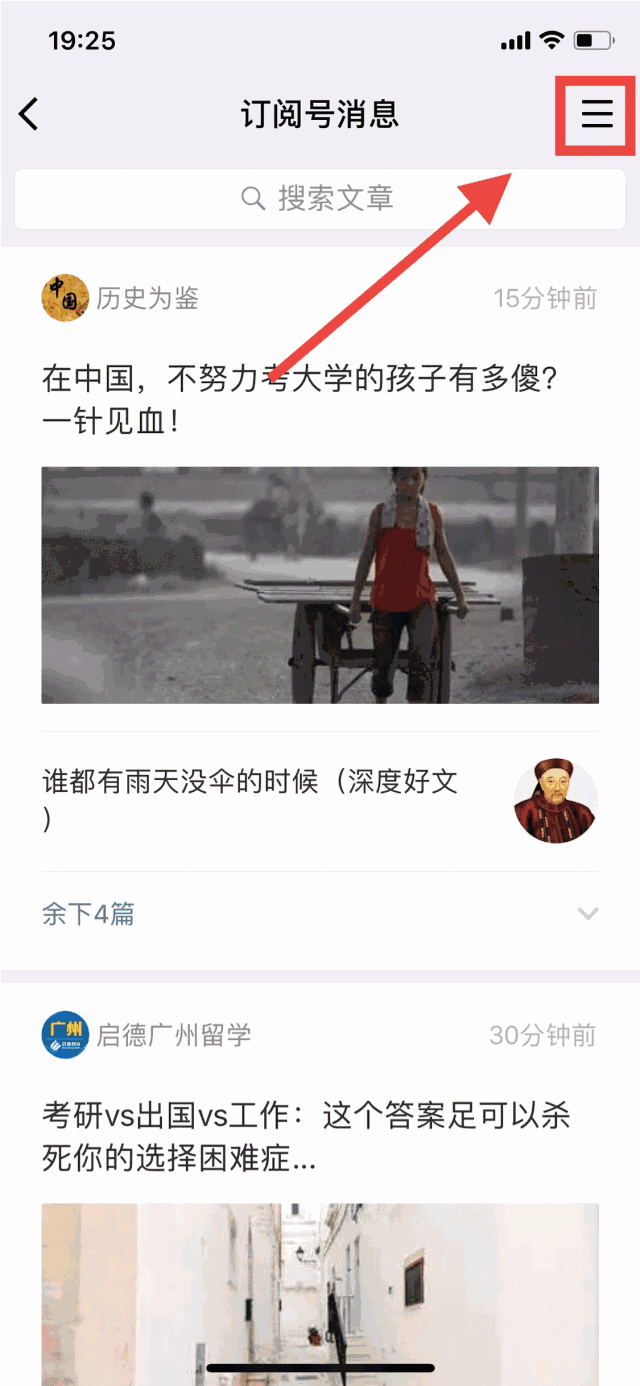Open article 谁都有雨天没伞的时候
The height and width of the screenshot is (1386, 640).
pos(250,800)
